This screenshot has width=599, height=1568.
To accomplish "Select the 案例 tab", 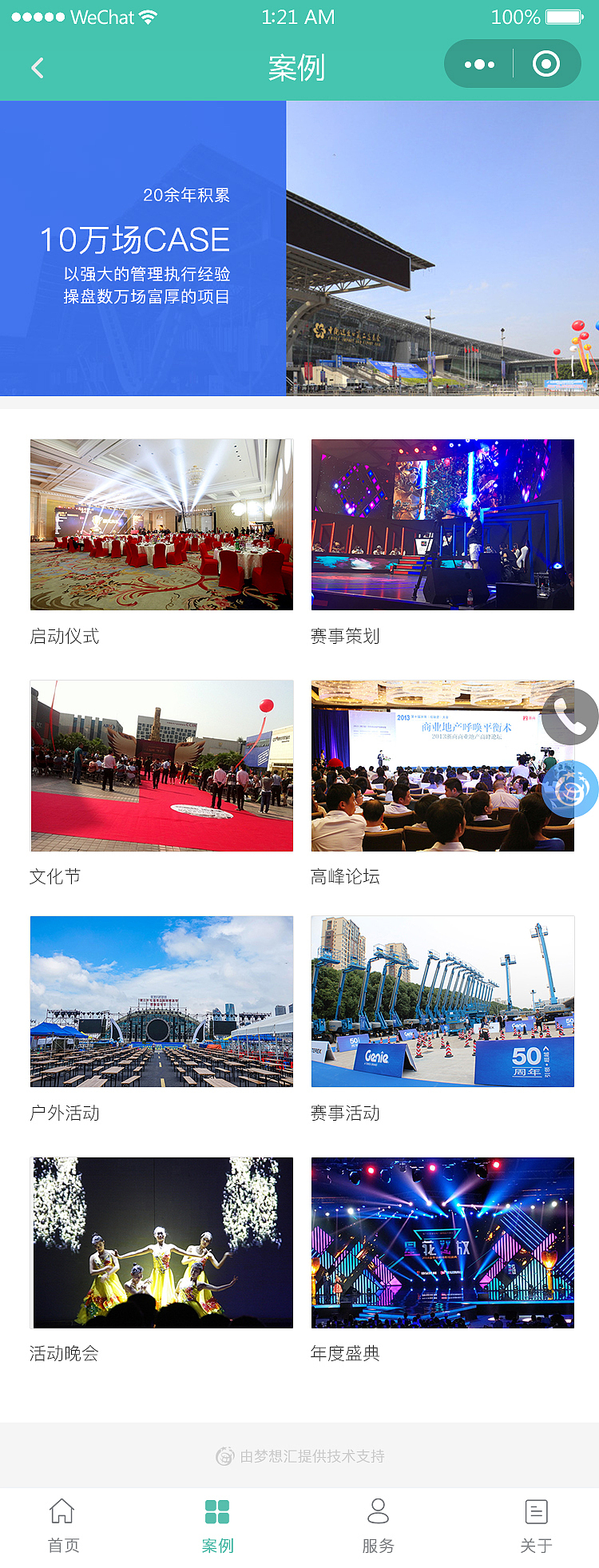I will (217, 1526).
